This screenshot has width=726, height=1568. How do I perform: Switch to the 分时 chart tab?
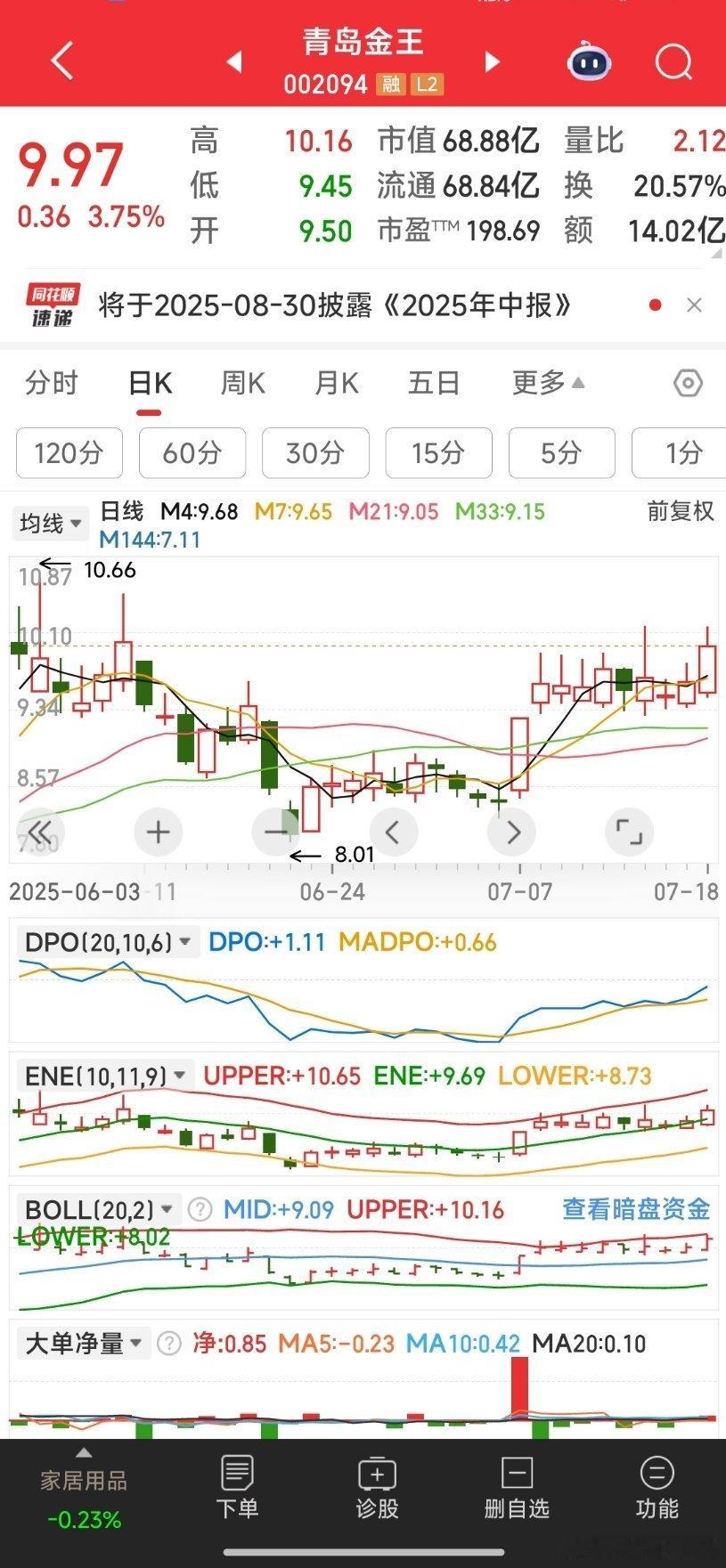pos(52,383)
